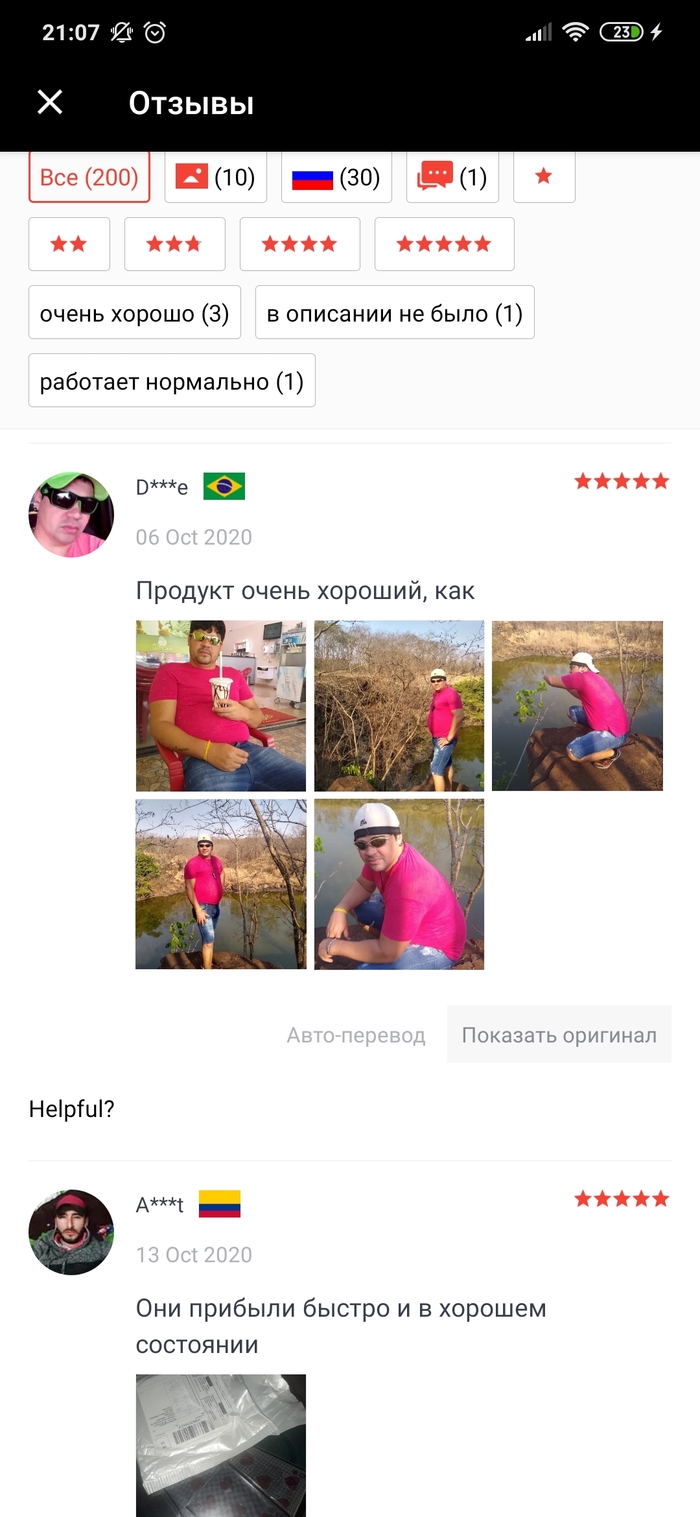Select the Все (200) filter chip
The height and width of the screenshot is (1517, 700).
pos(89,178)
